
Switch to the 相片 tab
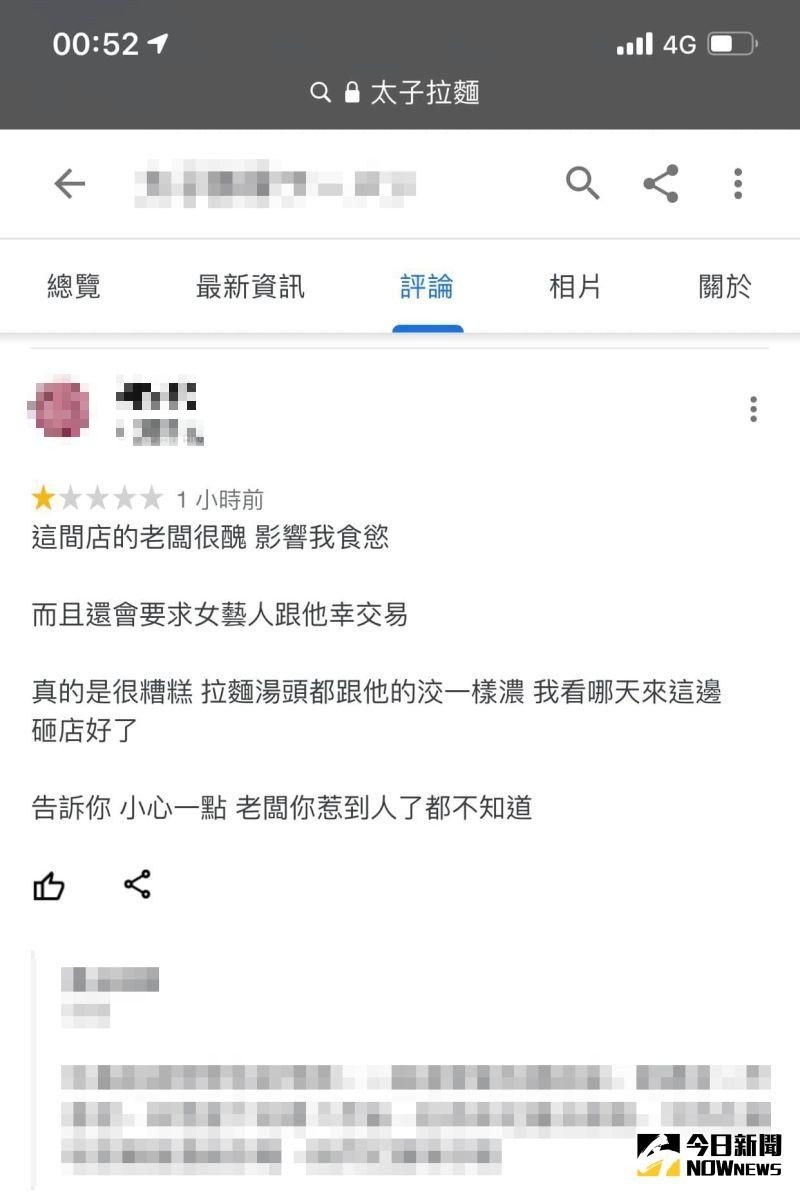575,287
